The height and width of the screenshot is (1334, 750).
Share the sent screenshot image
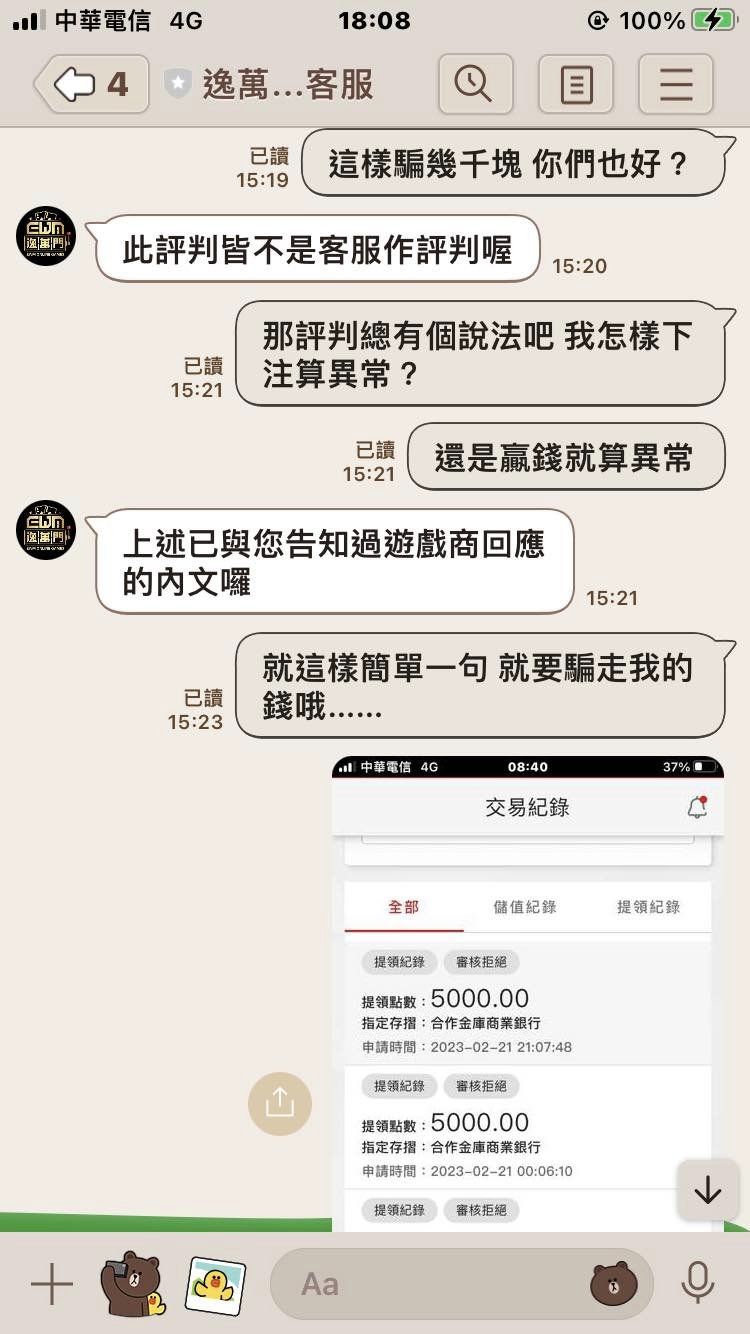[280, 1103]
